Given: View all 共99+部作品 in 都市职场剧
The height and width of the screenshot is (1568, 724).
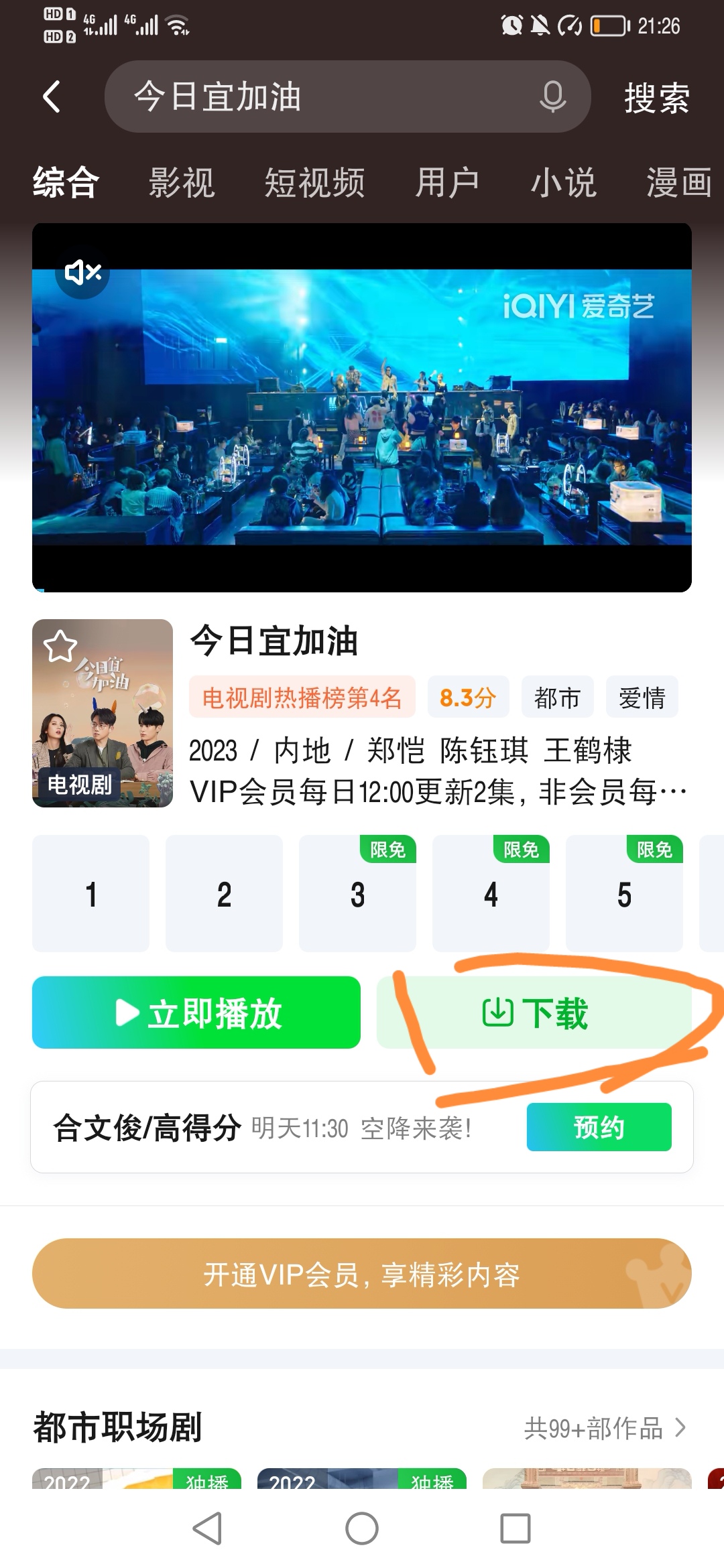Looking at the screenshot, I should 605,1427.
